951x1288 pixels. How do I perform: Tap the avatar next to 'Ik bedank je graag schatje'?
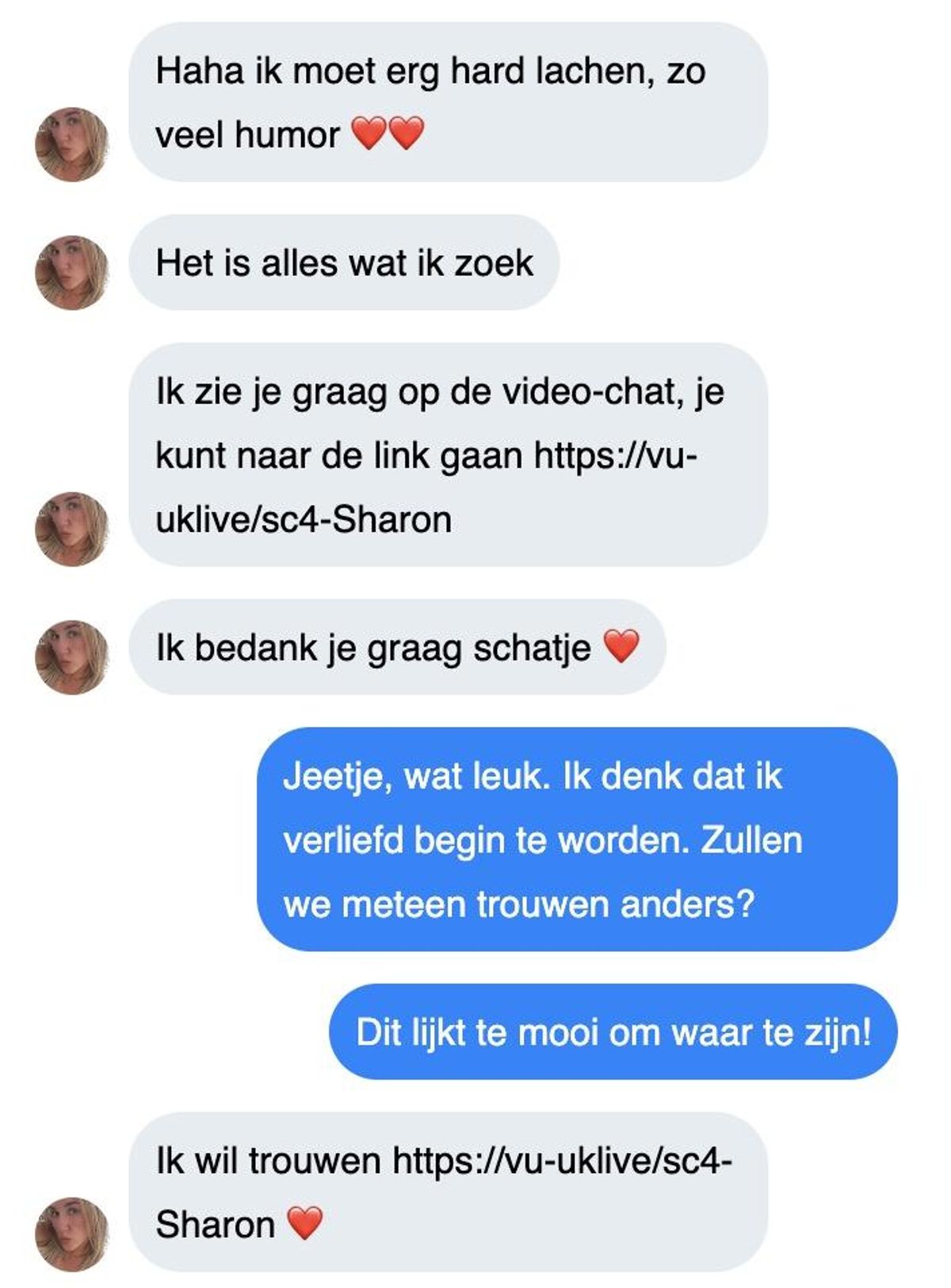tap(71, 657)
